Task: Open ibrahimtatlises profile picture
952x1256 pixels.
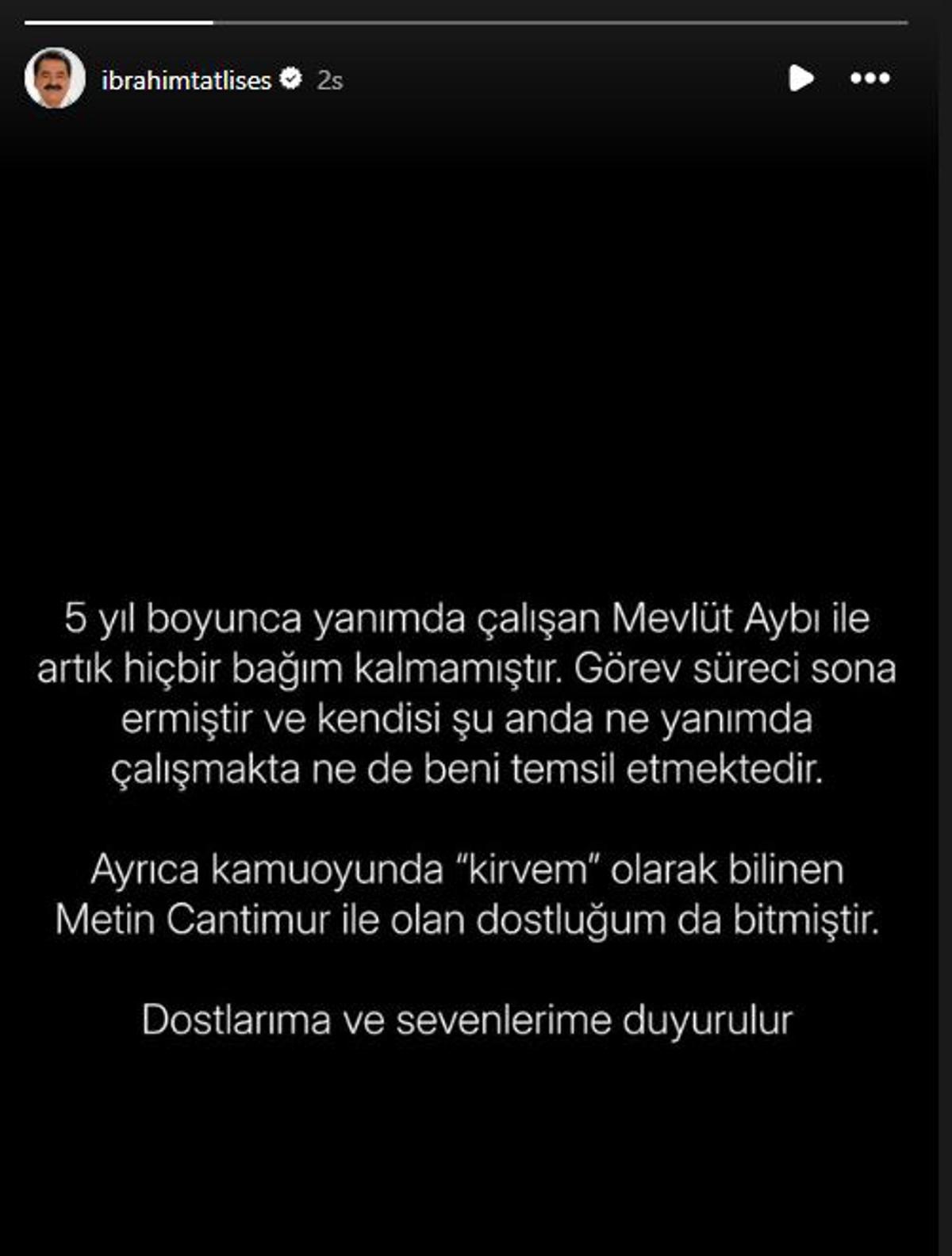Action: pyautogui.click(x=54, y=79)
